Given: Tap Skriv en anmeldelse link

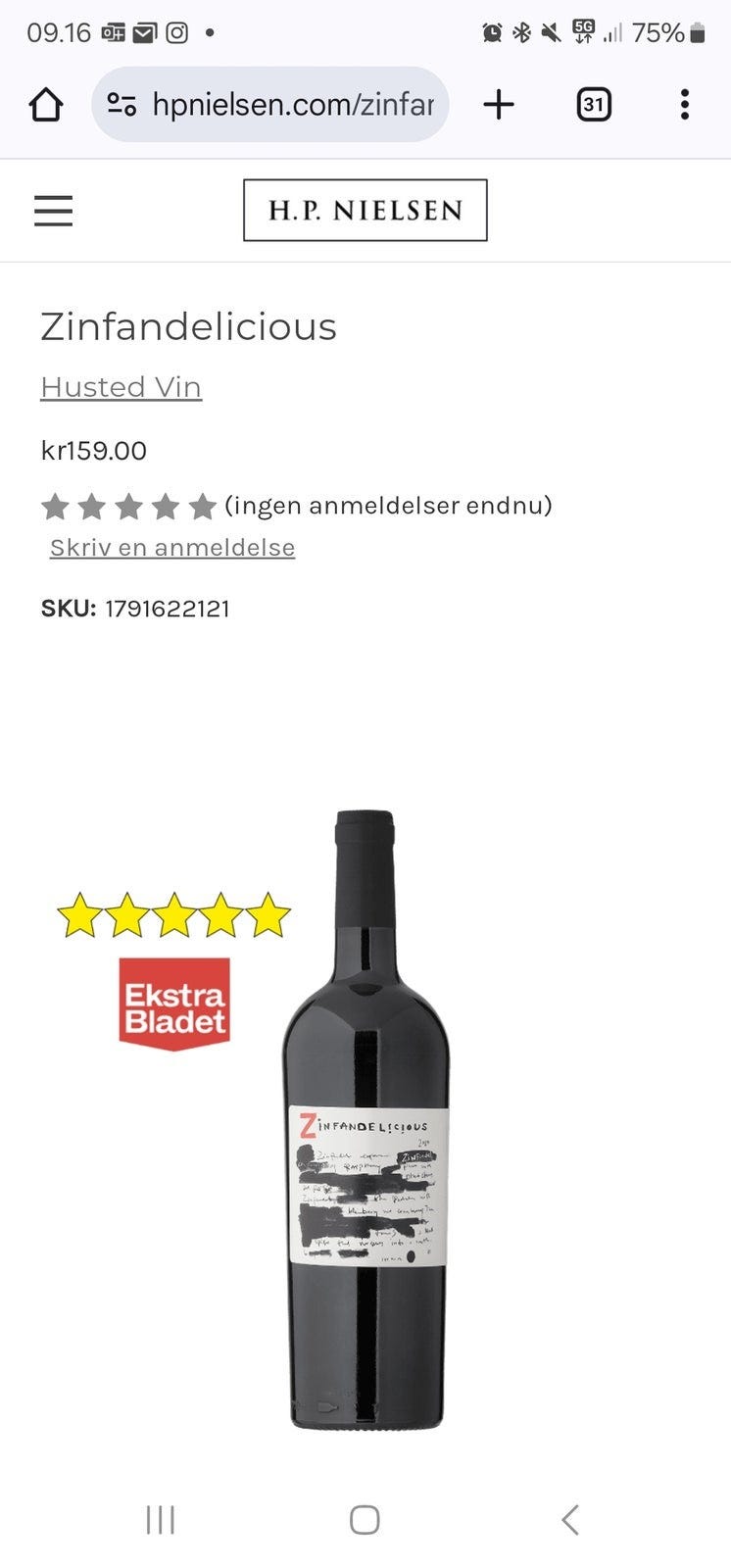Looking at the screenshot, I should click(172, 547).
